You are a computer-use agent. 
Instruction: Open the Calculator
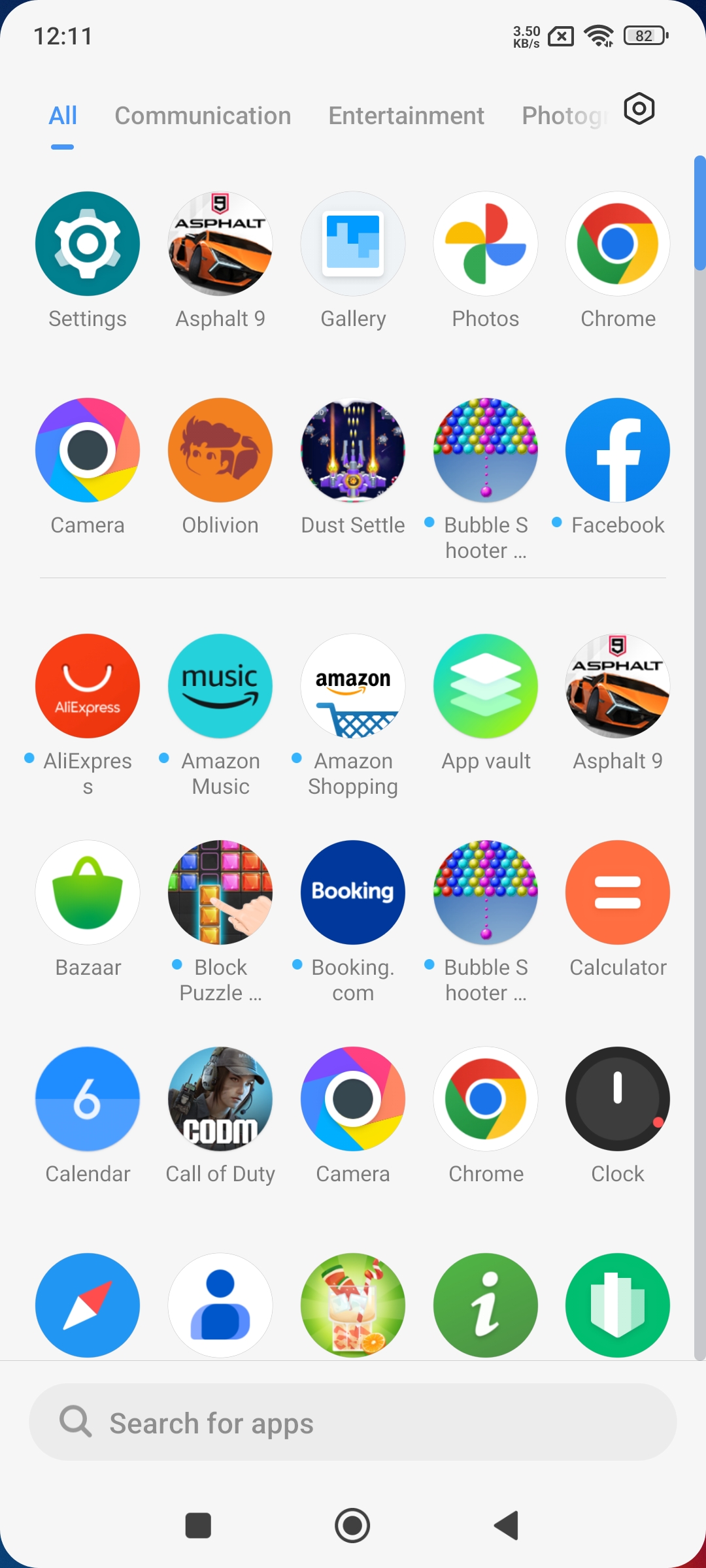click(x=617, y=892)
